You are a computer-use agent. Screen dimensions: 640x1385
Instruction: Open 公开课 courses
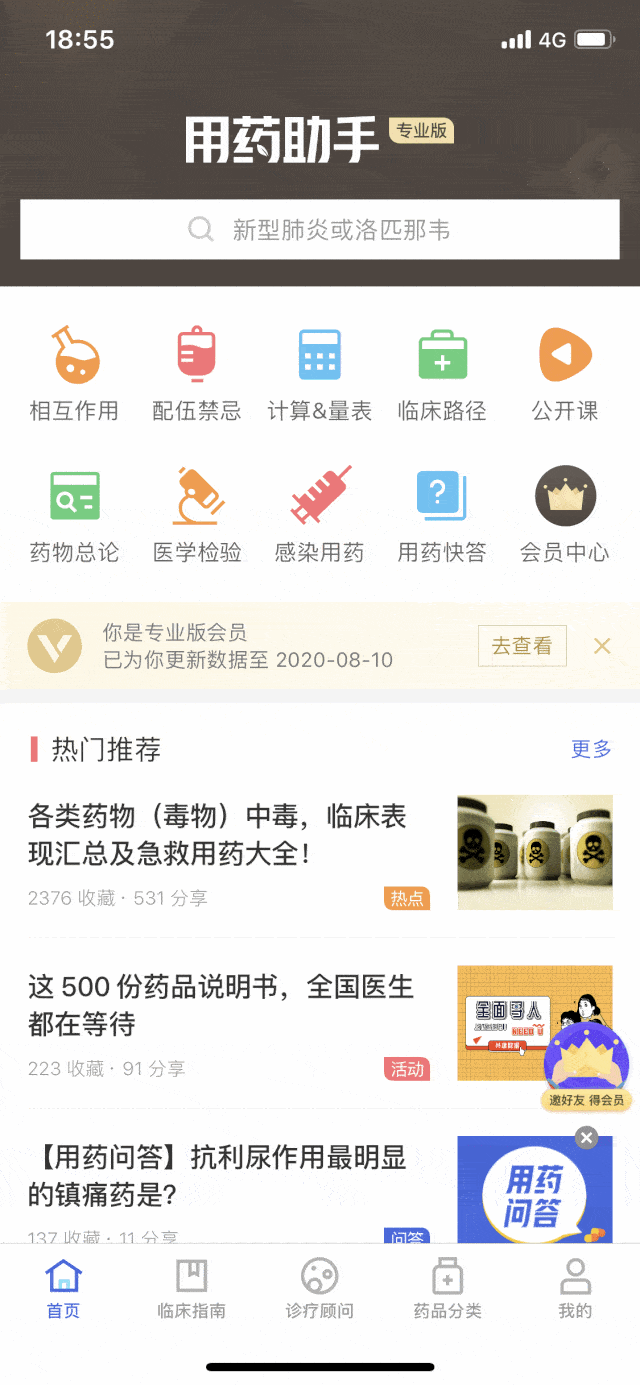tap(565, 374)
